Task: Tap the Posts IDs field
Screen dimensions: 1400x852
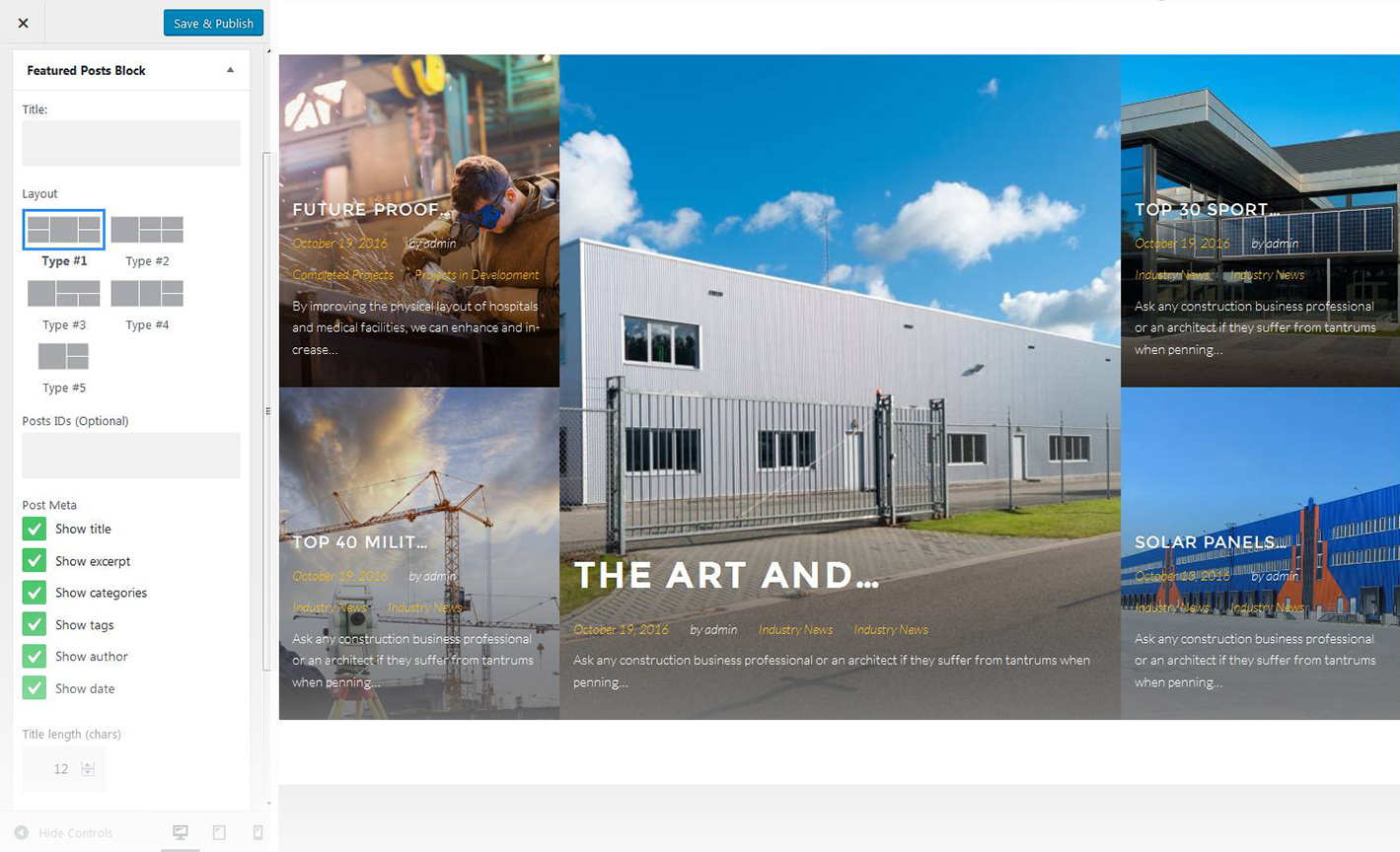Action: (131, 456)
